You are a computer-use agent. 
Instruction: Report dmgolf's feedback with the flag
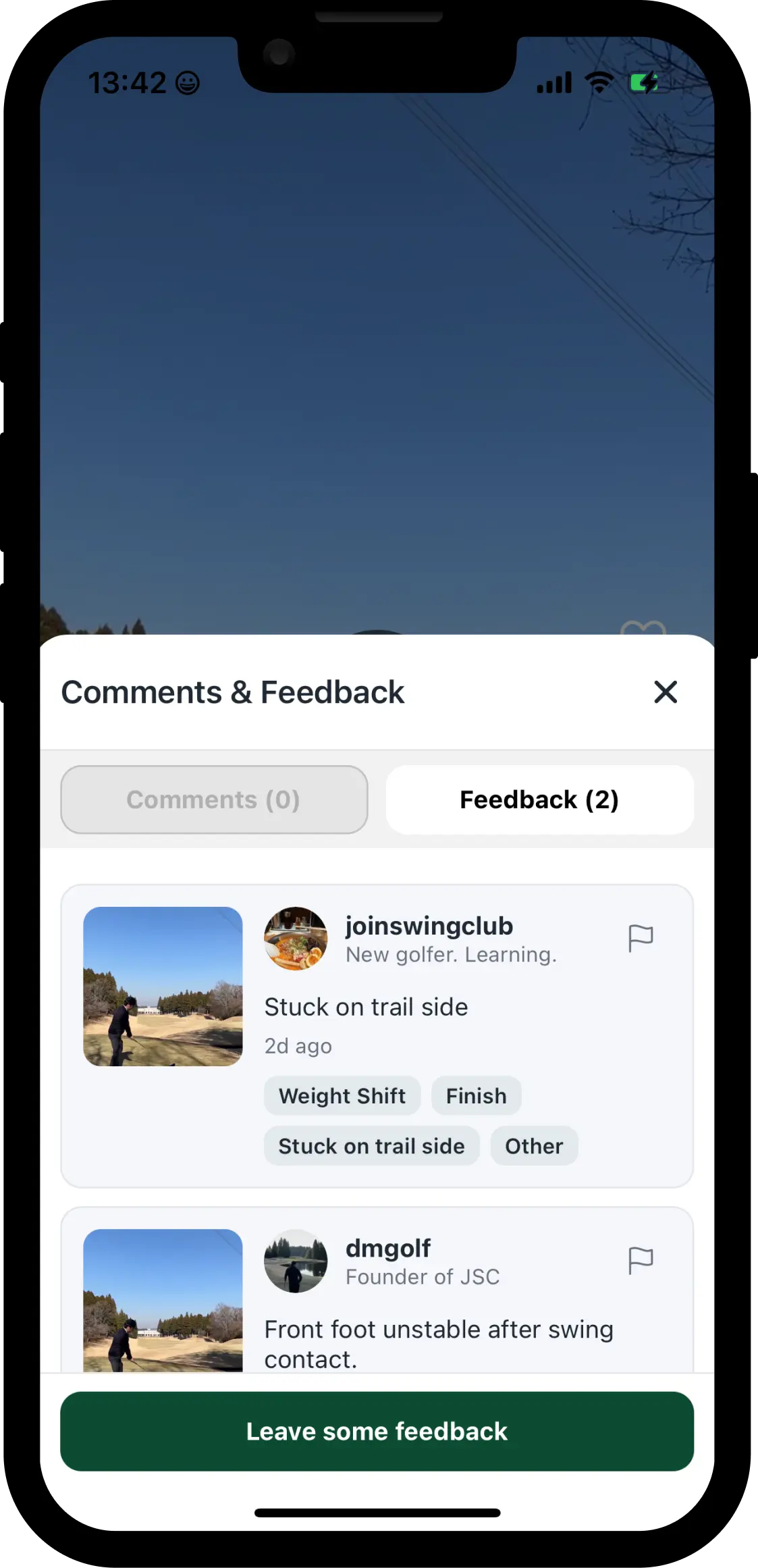coord(641,1260)
